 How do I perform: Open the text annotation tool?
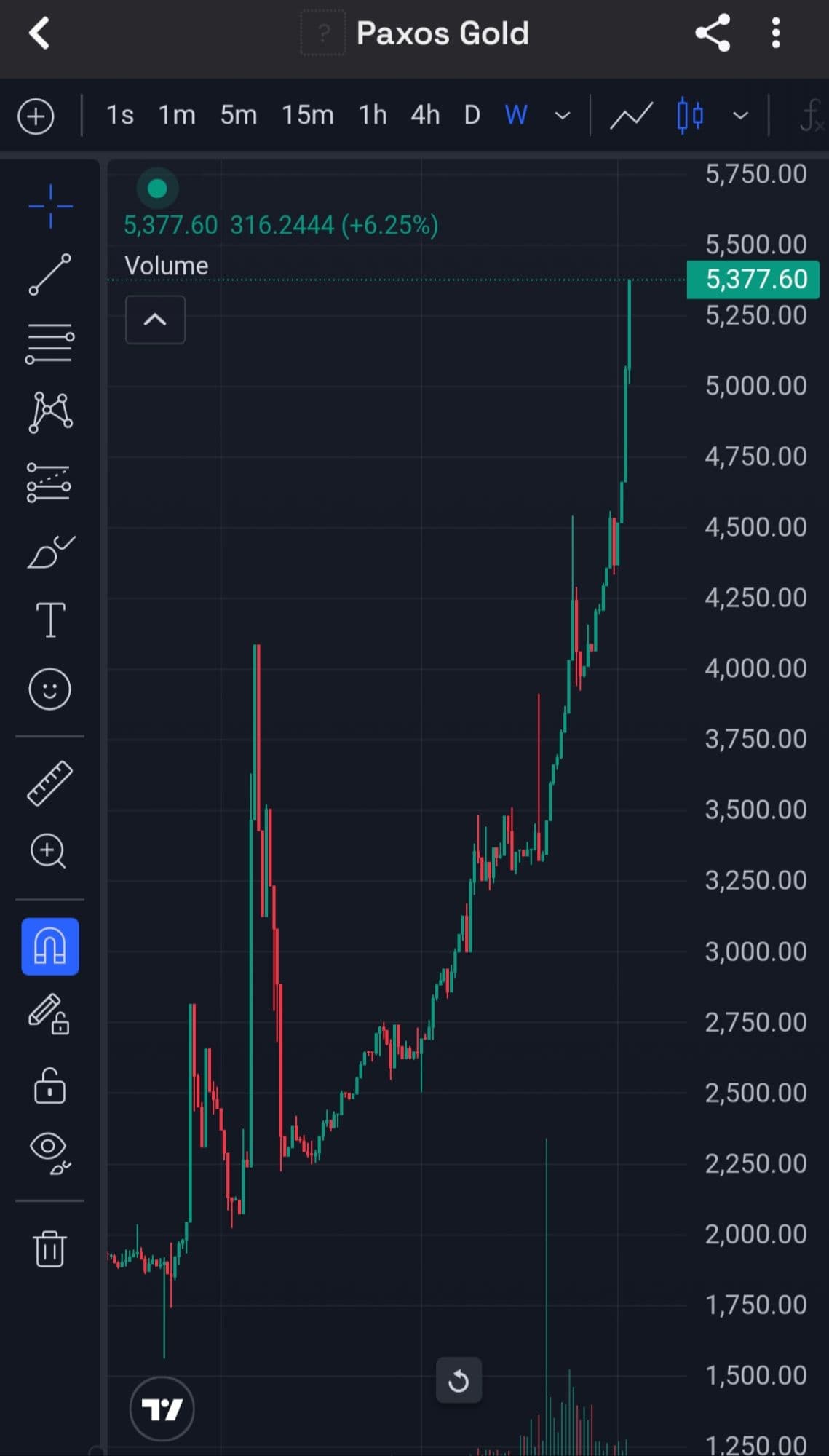tap(49, 620)
